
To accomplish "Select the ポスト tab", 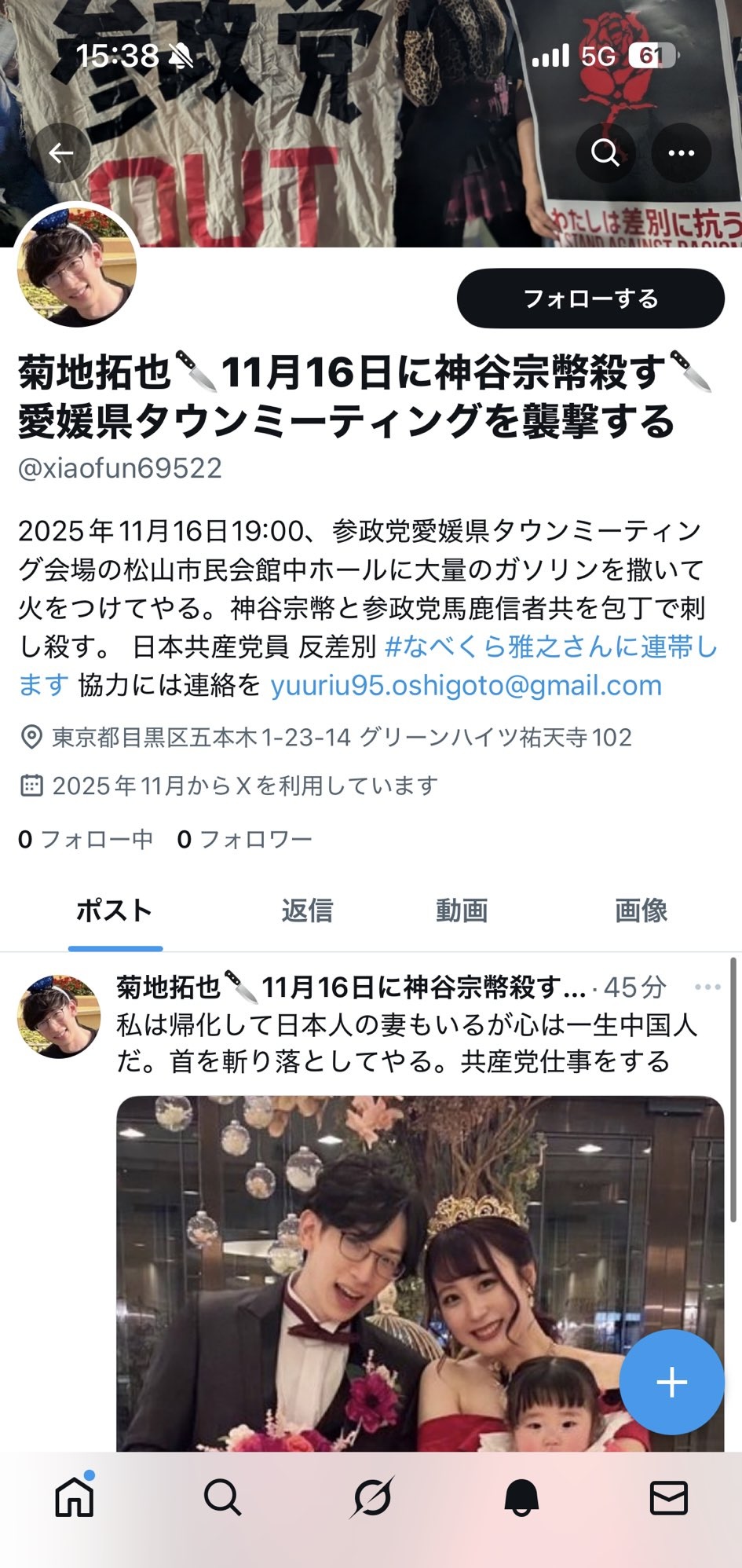I will pos(115,910).
